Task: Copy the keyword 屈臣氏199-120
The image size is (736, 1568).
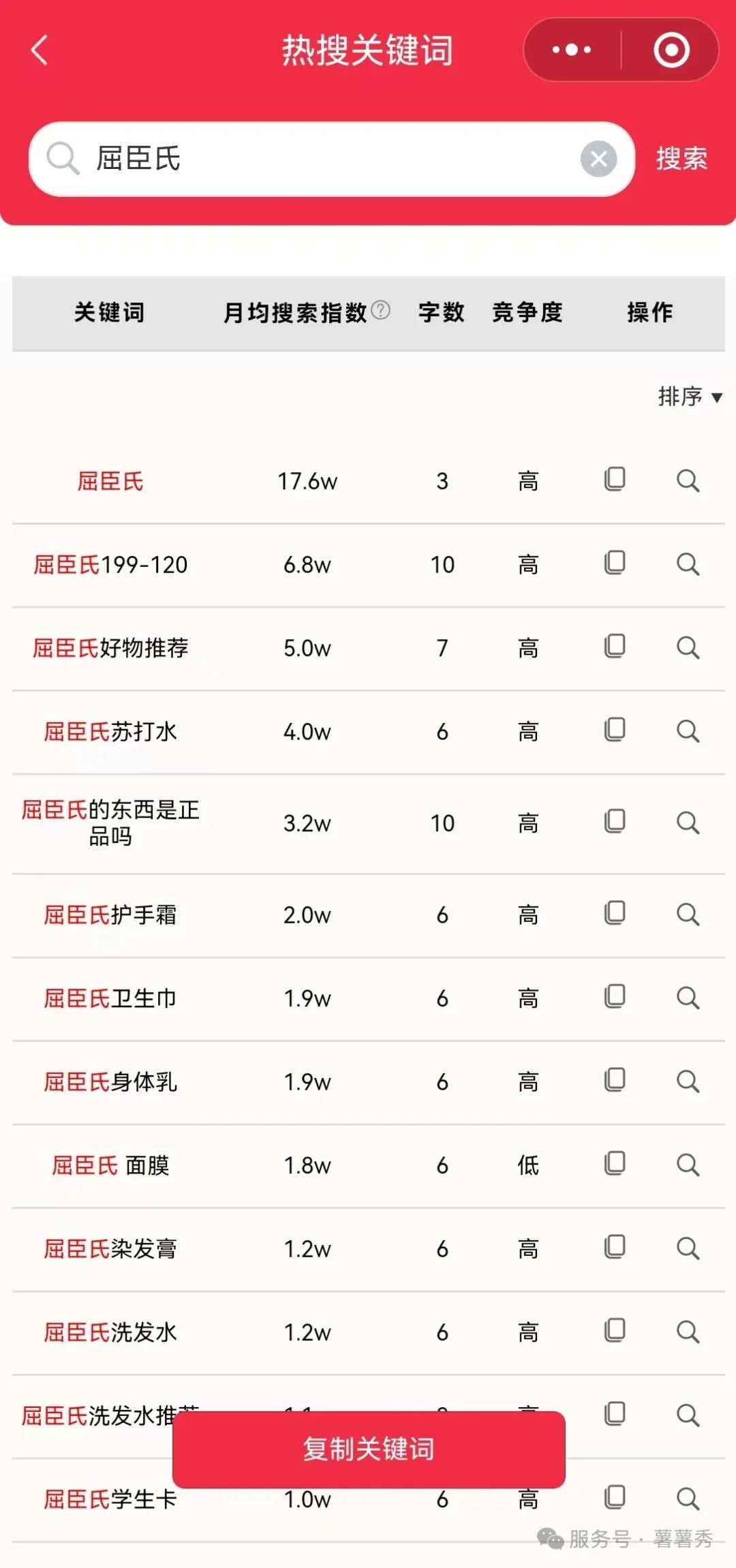Action: (615, 564)
